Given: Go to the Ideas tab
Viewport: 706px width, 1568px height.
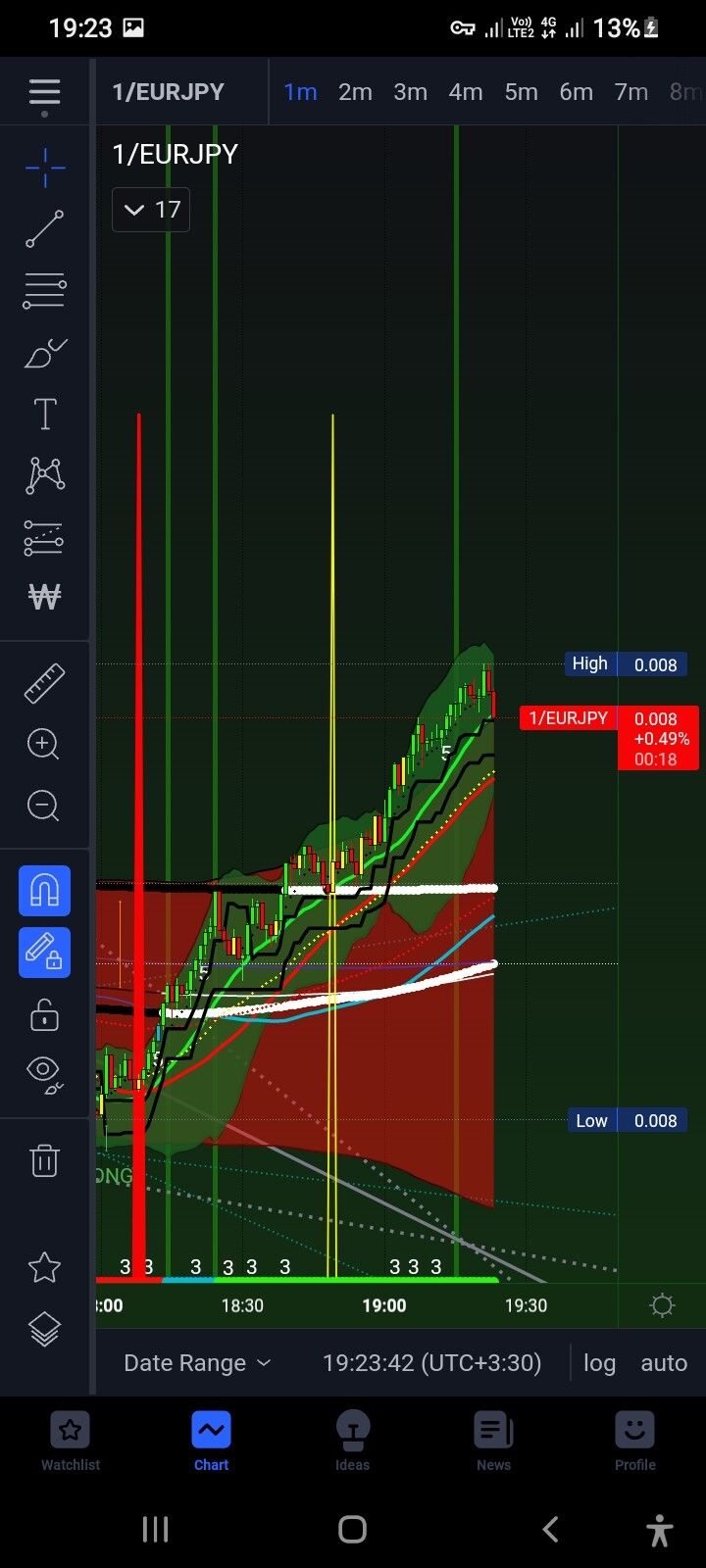Looking at the screenshot, I should click(353, 1441).
